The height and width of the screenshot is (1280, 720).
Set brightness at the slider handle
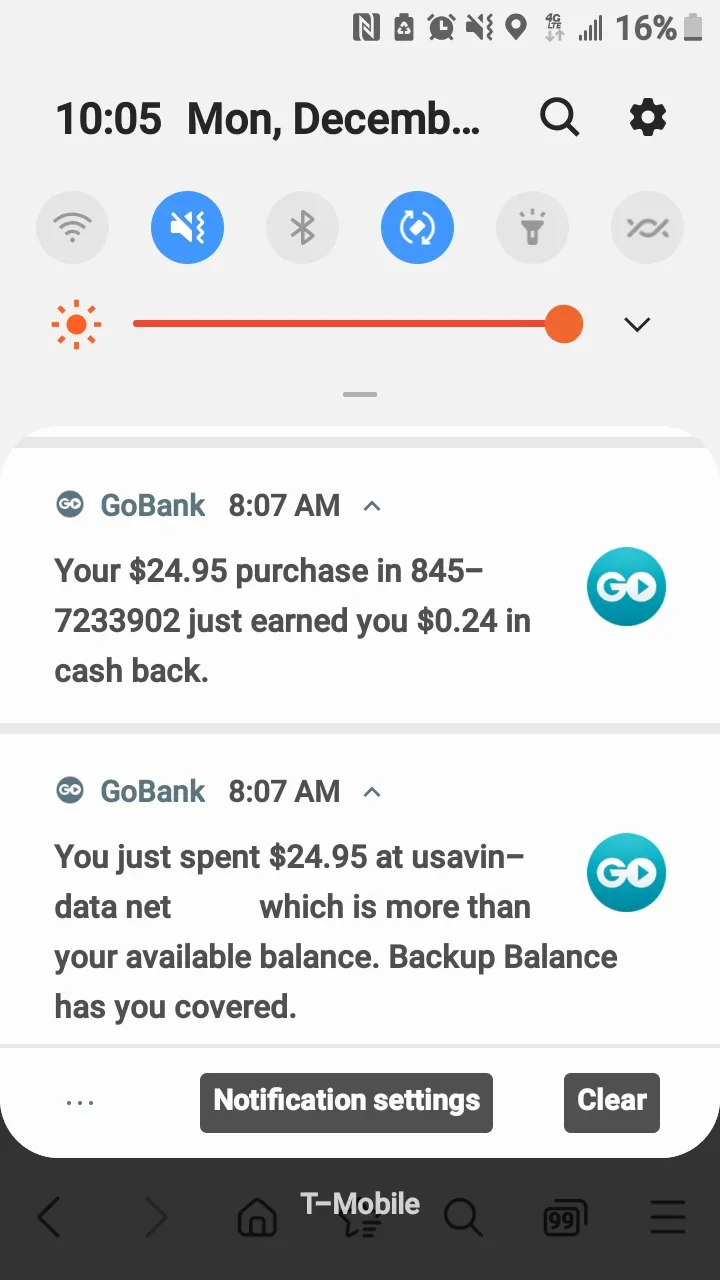point(564,324)
